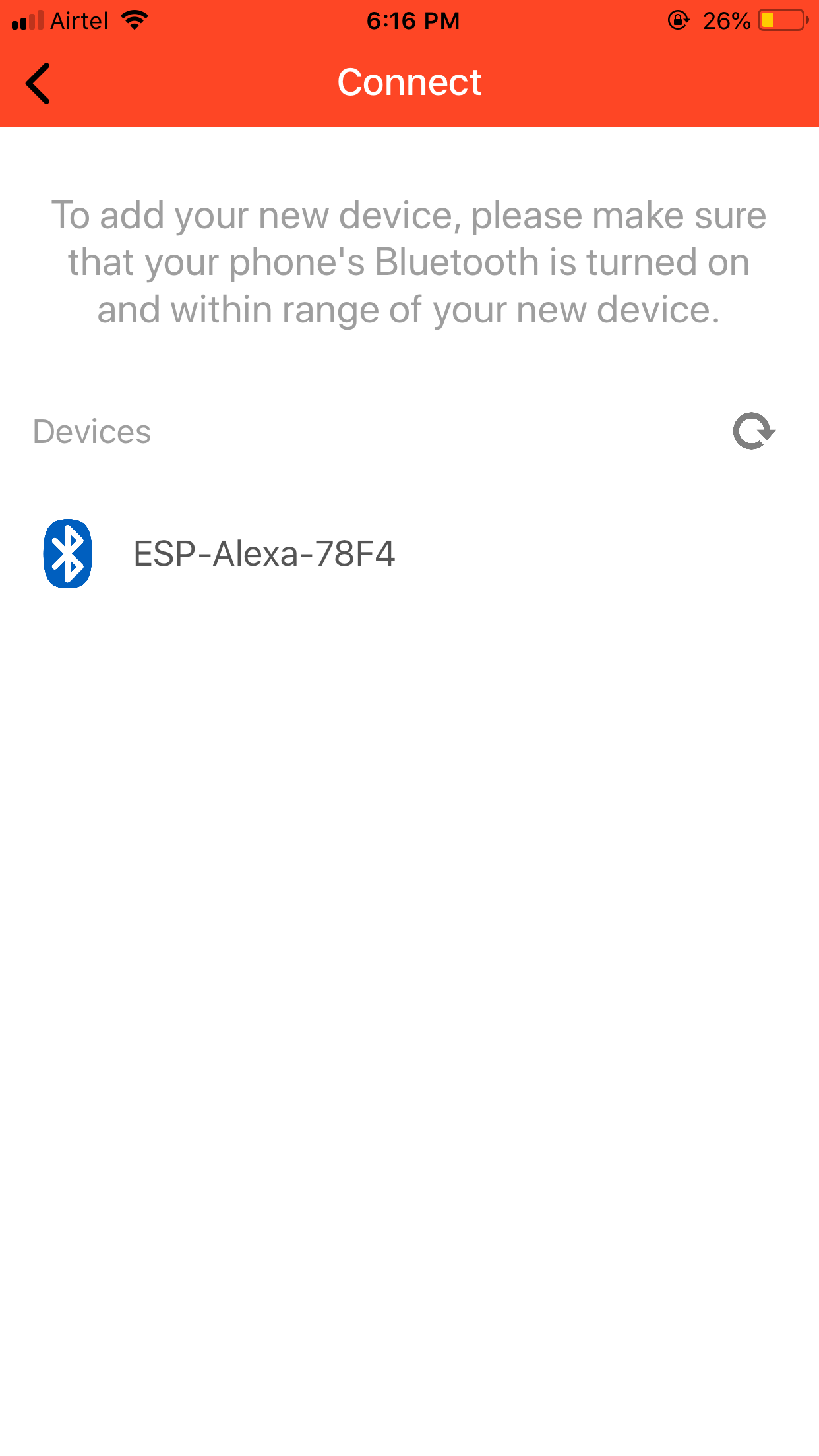Tap the Devices section header
Image resolution: width=819 pixels, height=1456 pixels.
(x=92, y=432)
